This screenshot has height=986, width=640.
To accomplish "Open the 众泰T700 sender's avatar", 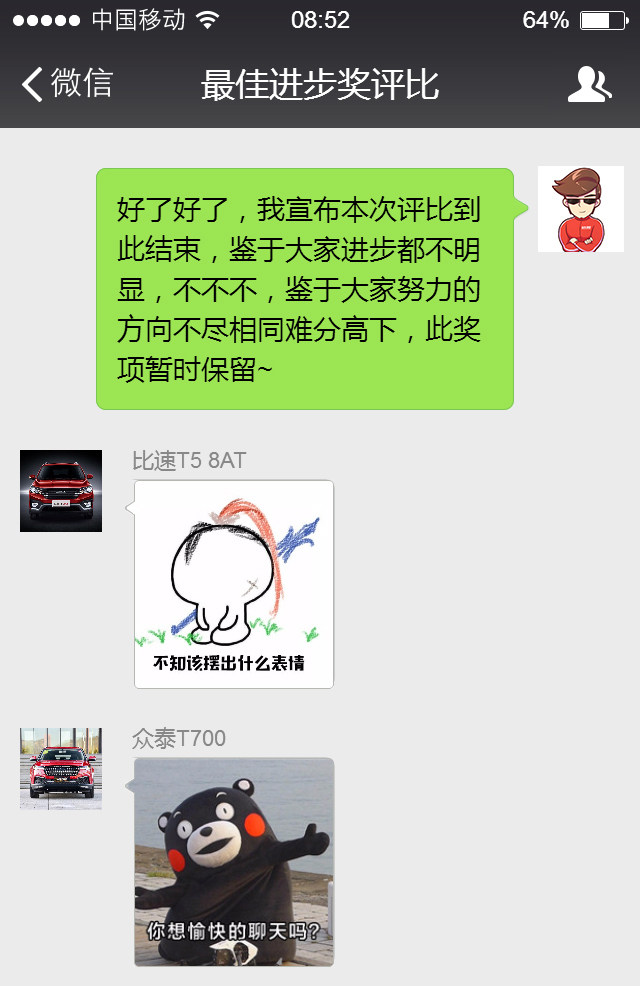I will coord(61,768).
